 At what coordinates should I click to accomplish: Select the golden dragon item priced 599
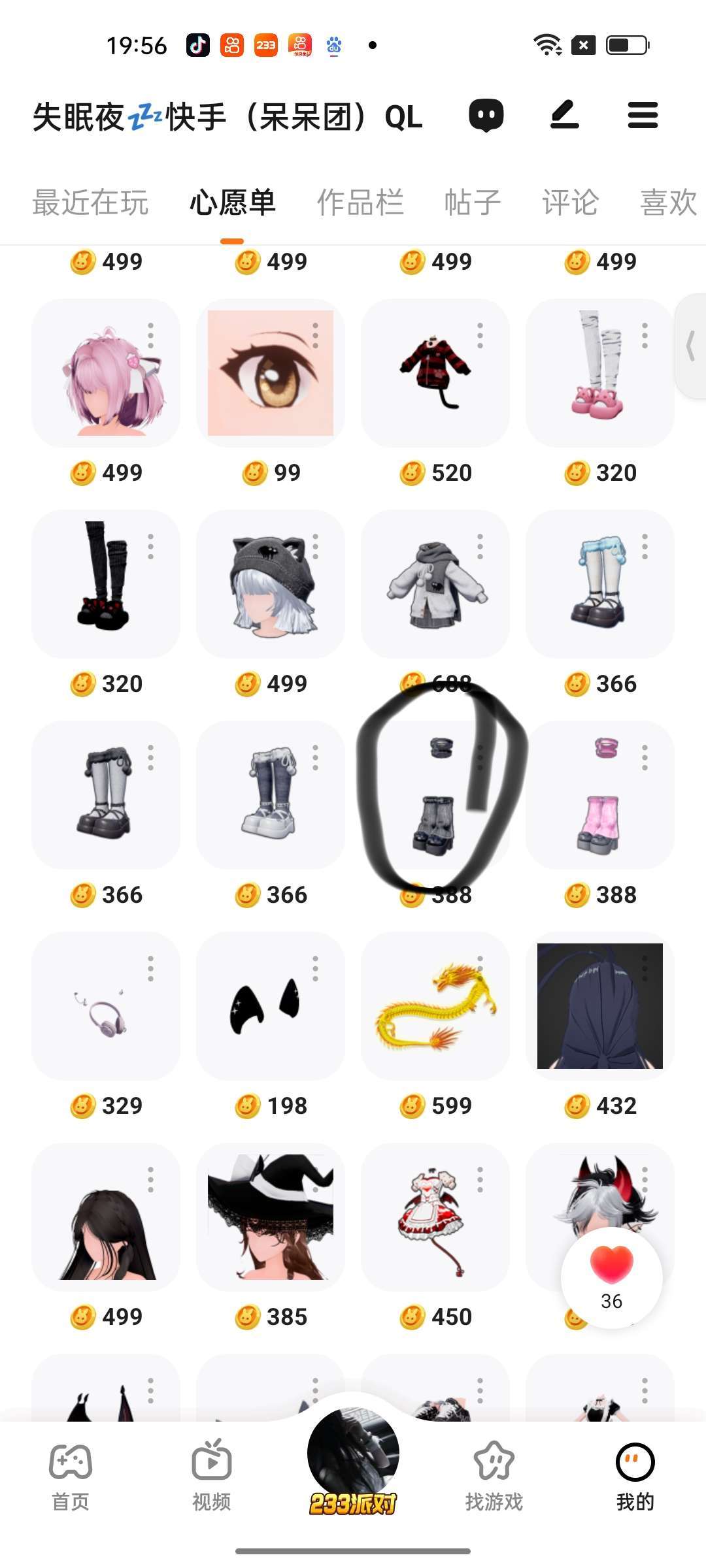435,1006
